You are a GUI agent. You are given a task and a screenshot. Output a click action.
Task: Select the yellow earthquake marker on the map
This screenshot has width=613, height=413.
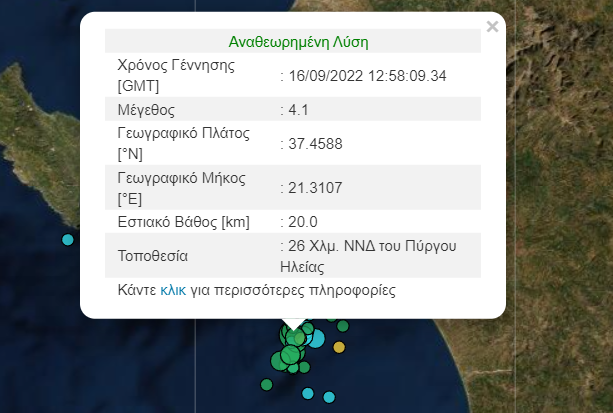click(x=339, y=347)
